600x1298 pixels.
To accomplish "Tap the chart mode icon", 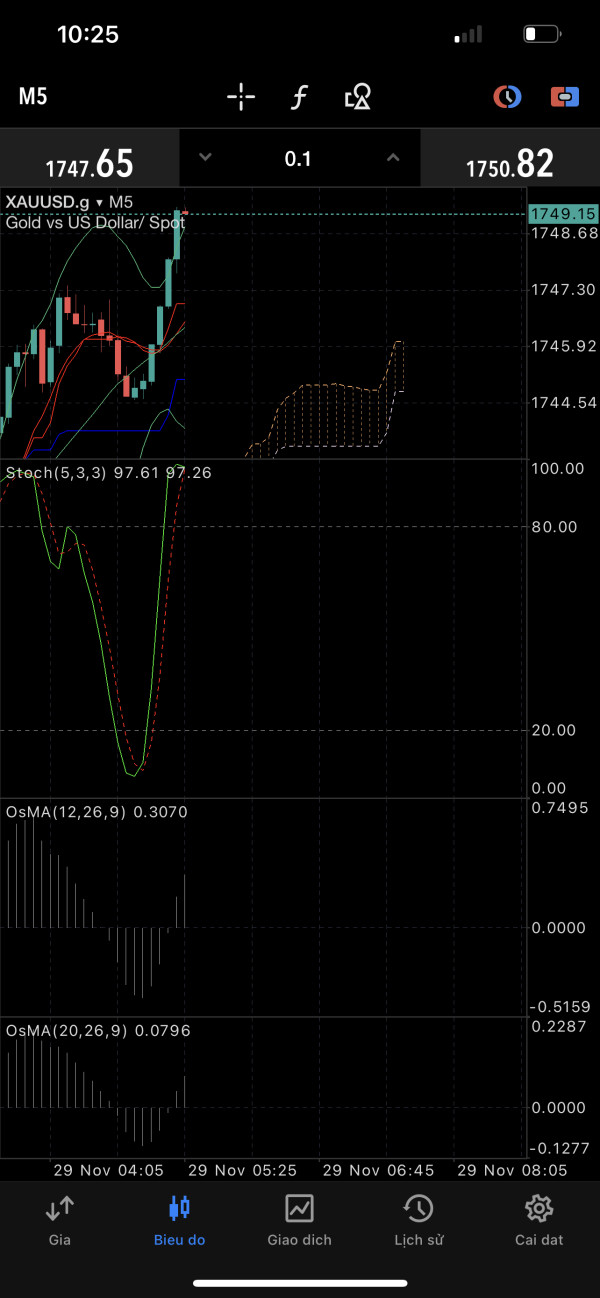I will click(508, 97).
